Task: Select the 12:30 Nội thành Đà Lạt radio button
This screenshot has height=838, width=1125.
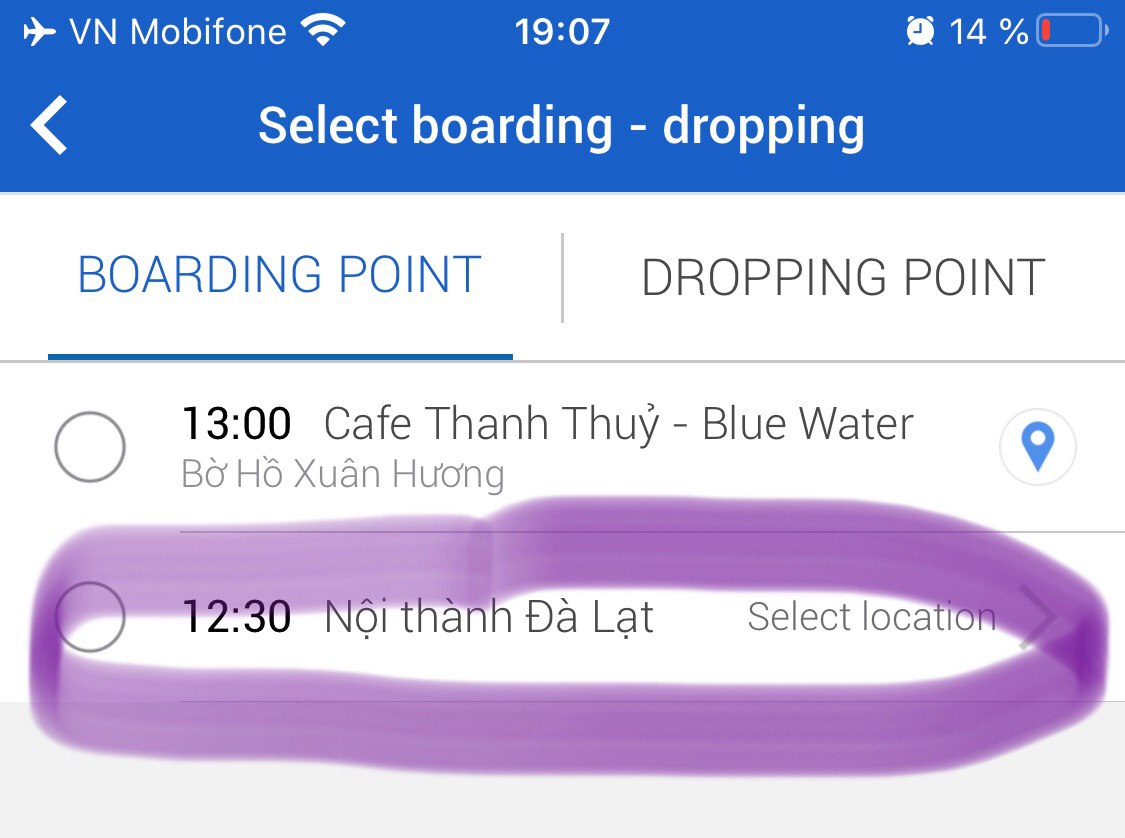Action: tap(90, 617)
